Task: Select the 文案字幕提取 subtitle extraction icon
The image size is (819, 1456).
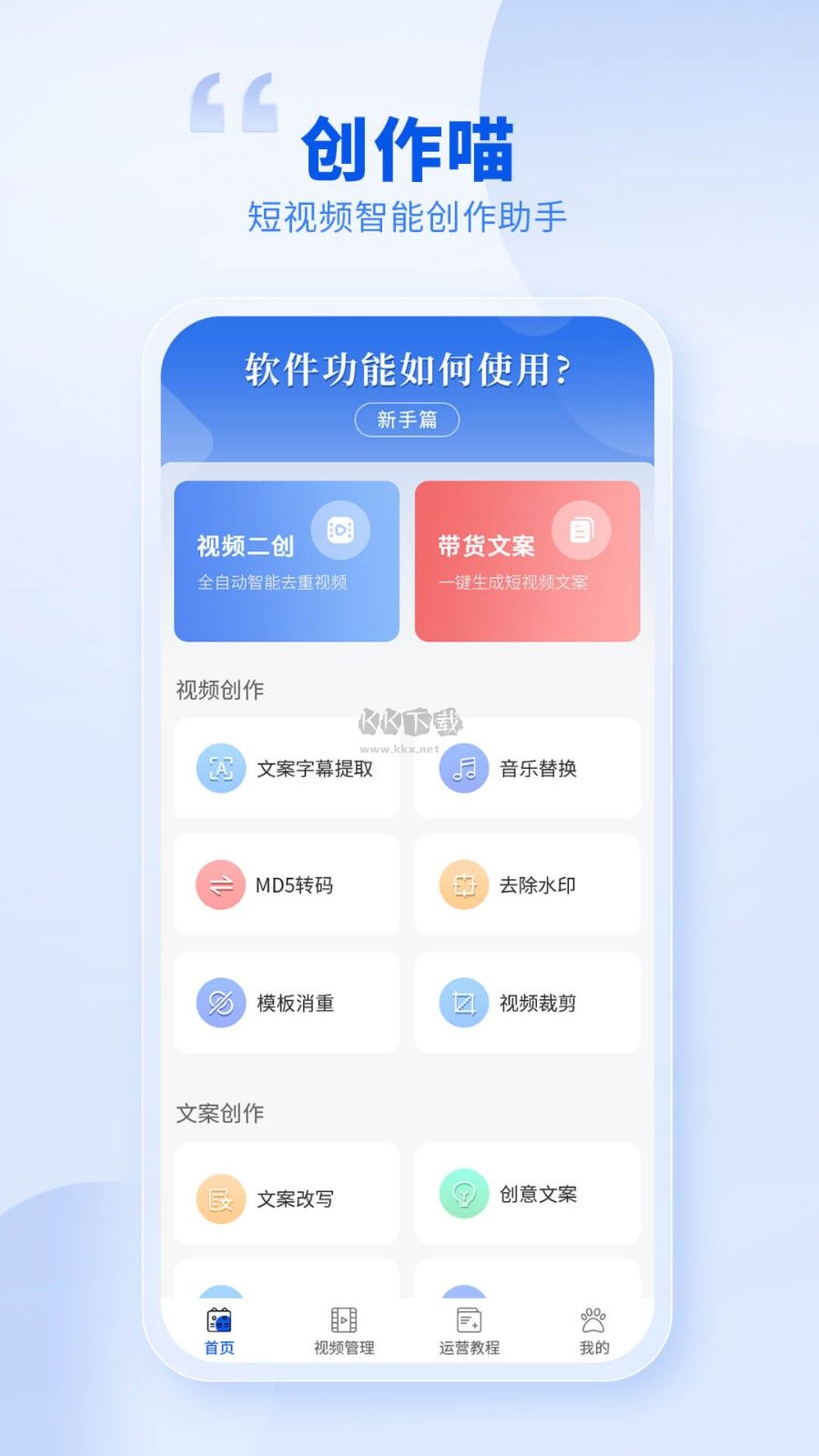Action: [219, 768]
